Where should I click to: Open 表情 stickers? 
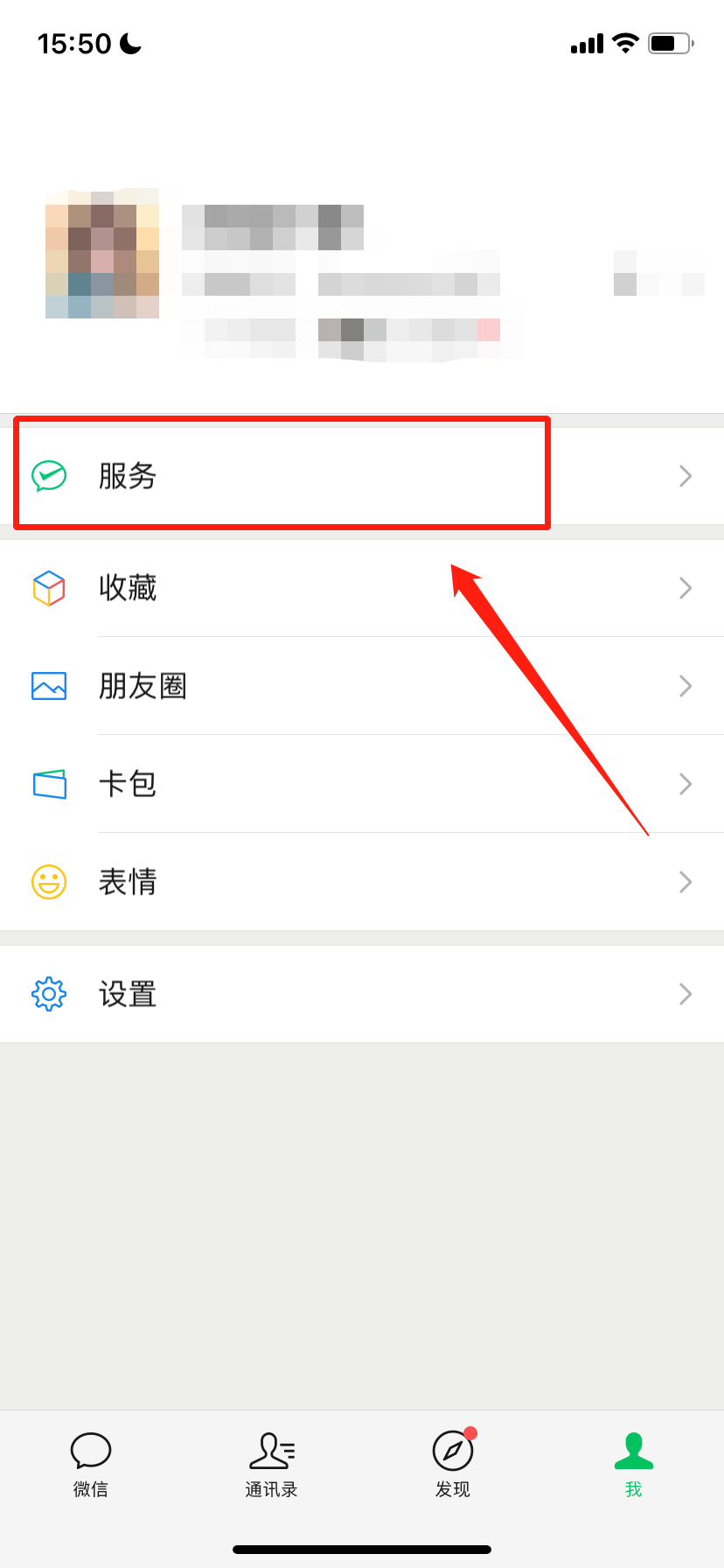pyautogui.click(x=362, y=882)
